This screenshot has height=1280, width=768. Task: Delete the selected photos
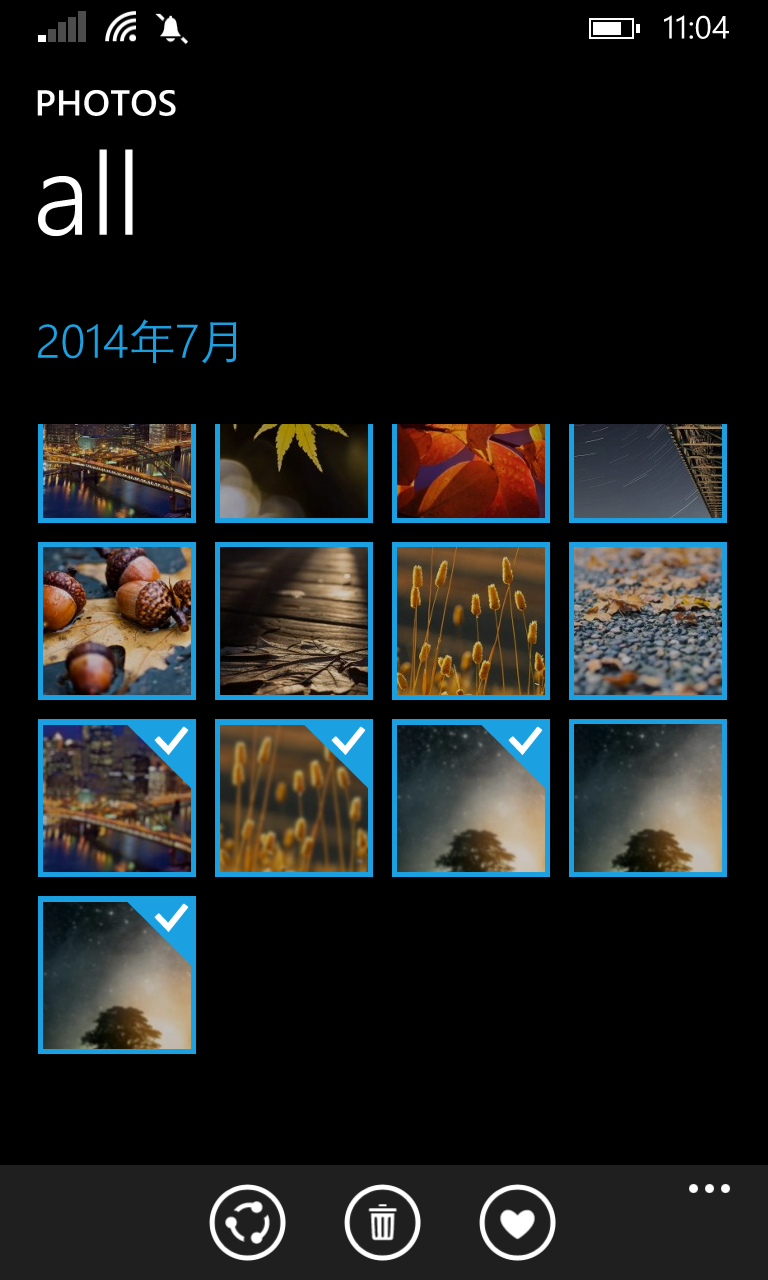pos(382,1222)
